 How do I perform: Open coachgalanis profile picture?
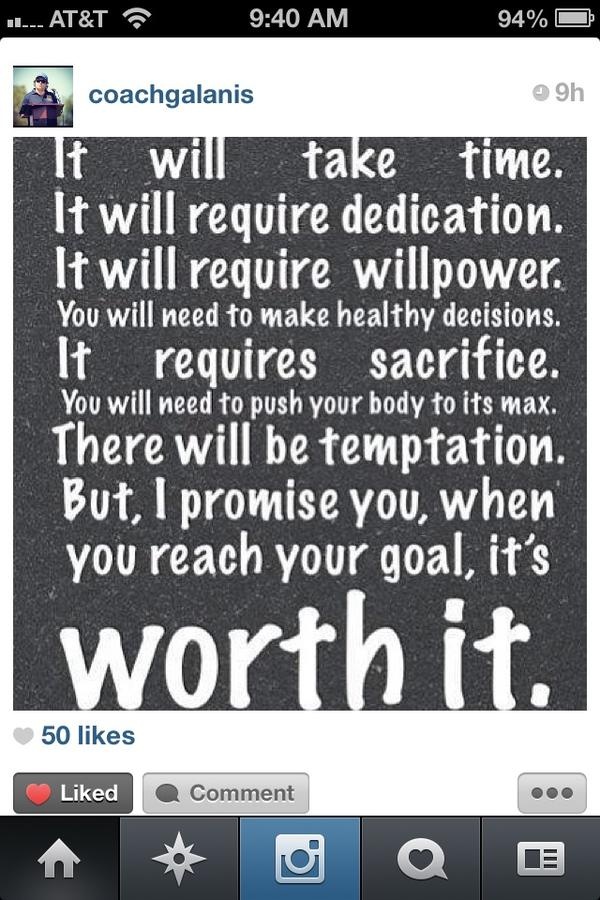(43, 96)
